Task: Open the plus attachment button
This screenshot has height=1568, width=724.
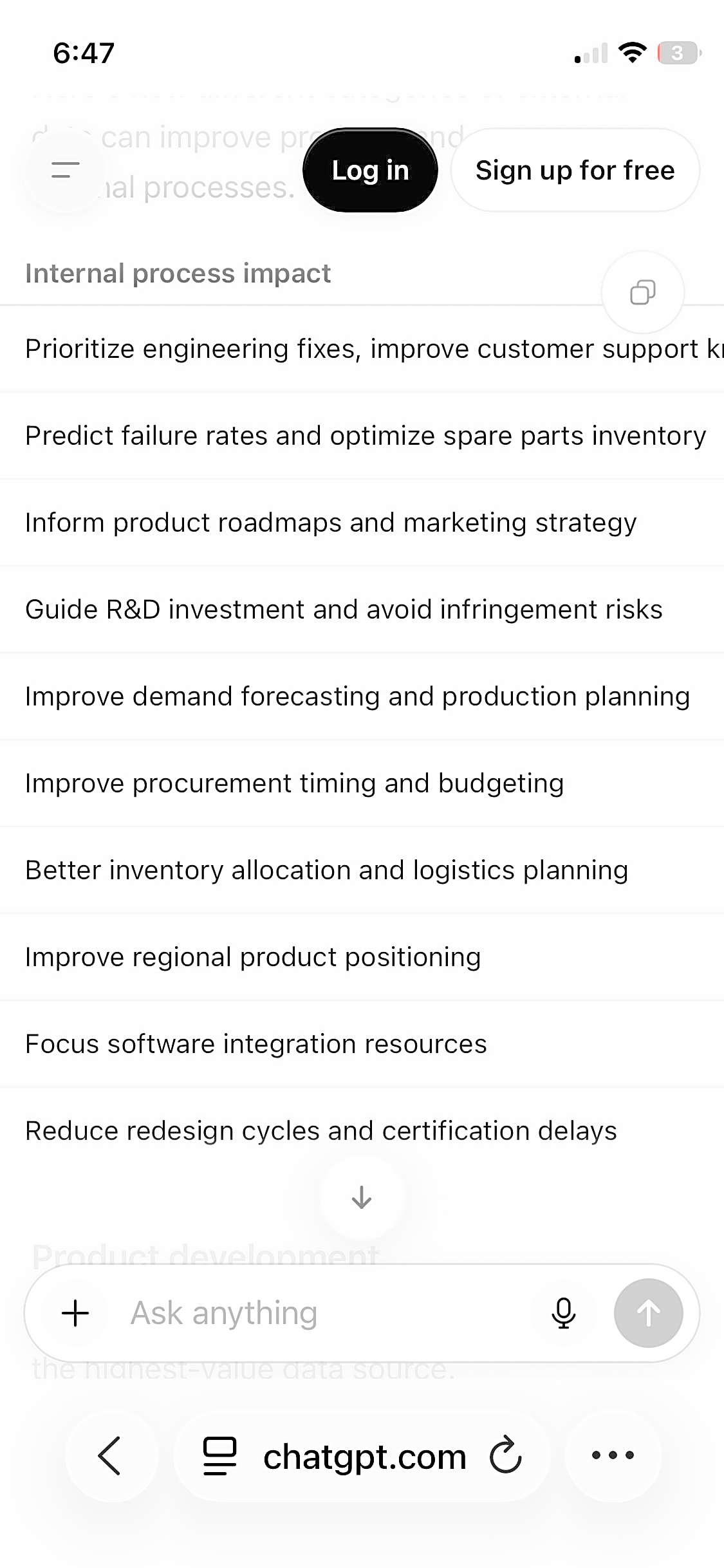Action: (x=75, y=1313)
